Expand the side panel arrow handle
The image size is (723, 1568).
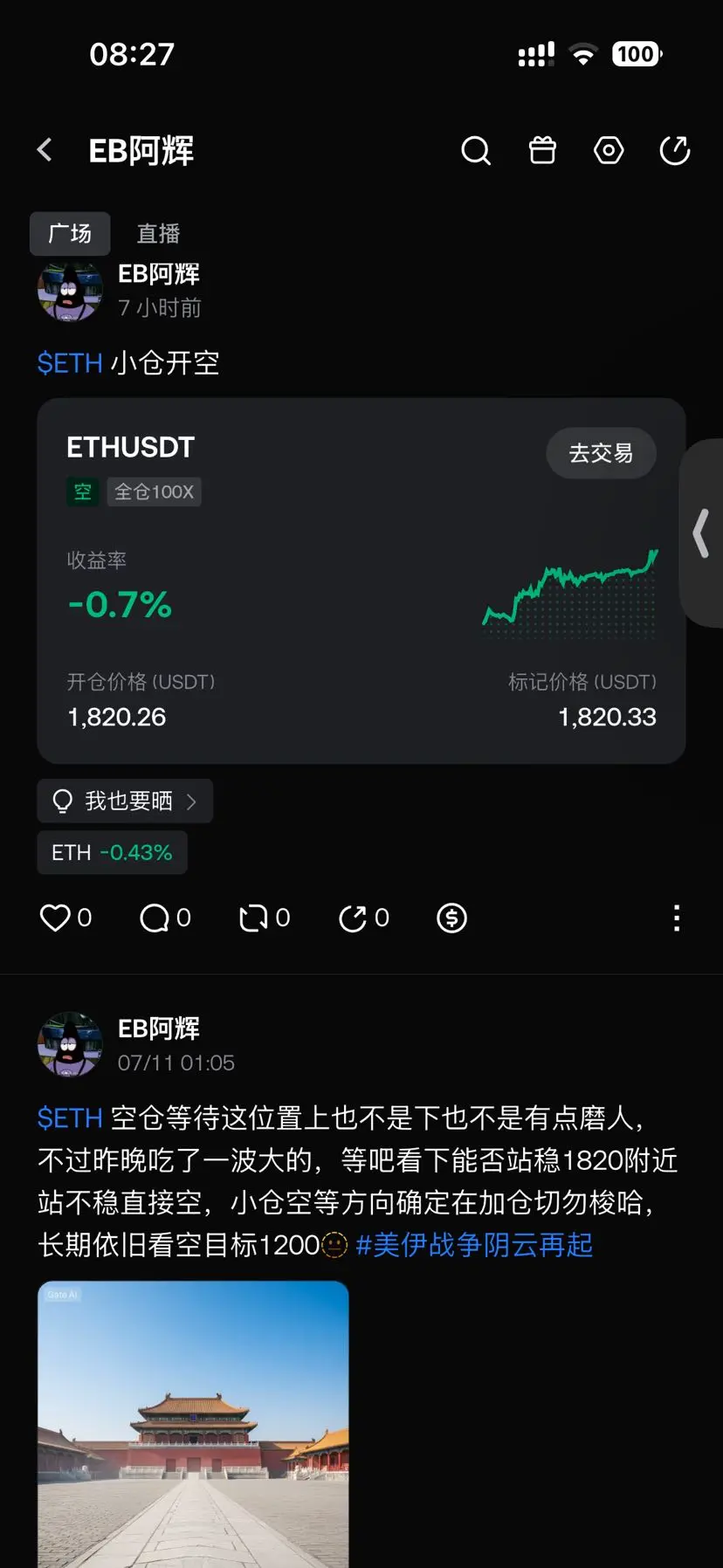(x=701, y=533)
